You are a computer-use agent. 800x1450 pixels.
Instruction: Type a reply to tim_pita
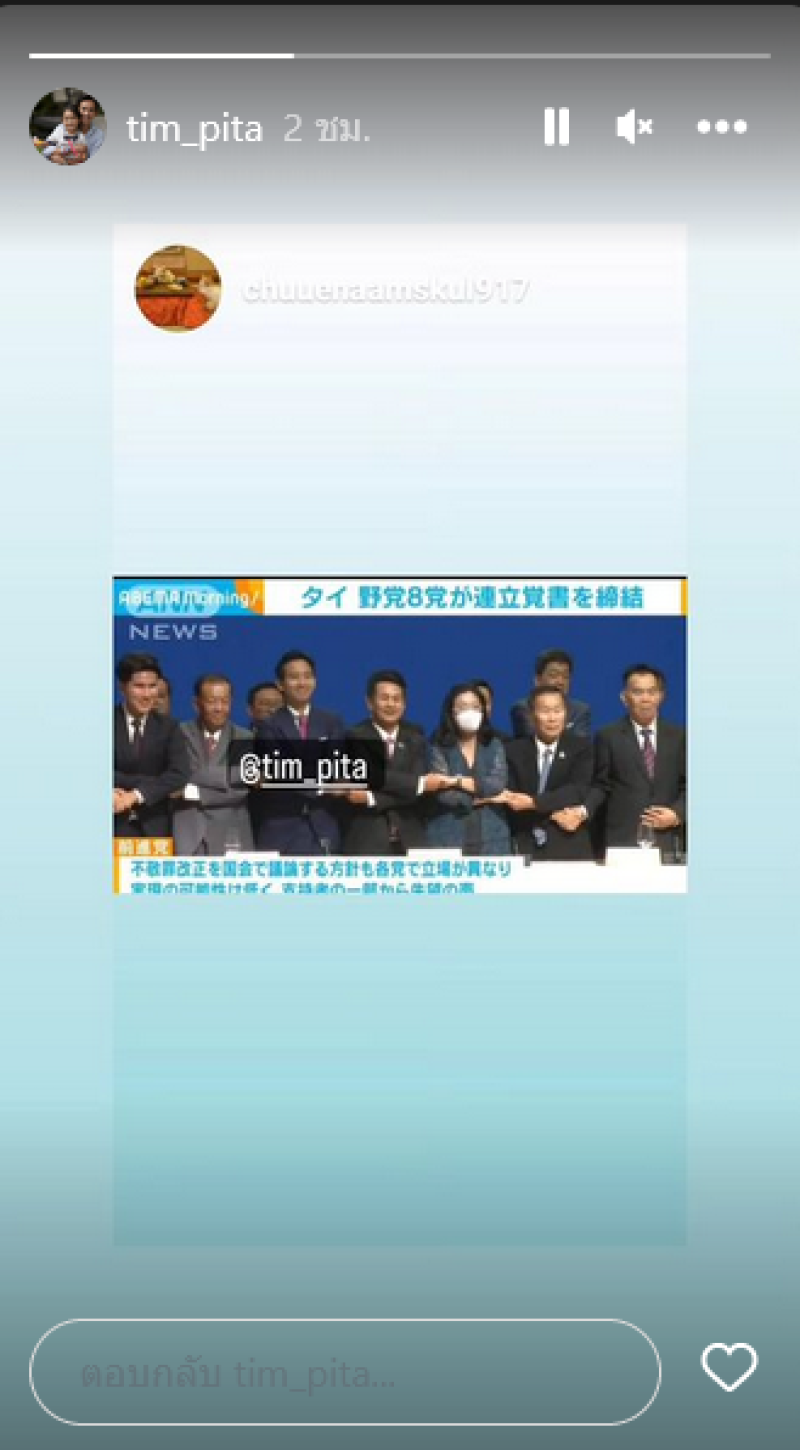345,1373
